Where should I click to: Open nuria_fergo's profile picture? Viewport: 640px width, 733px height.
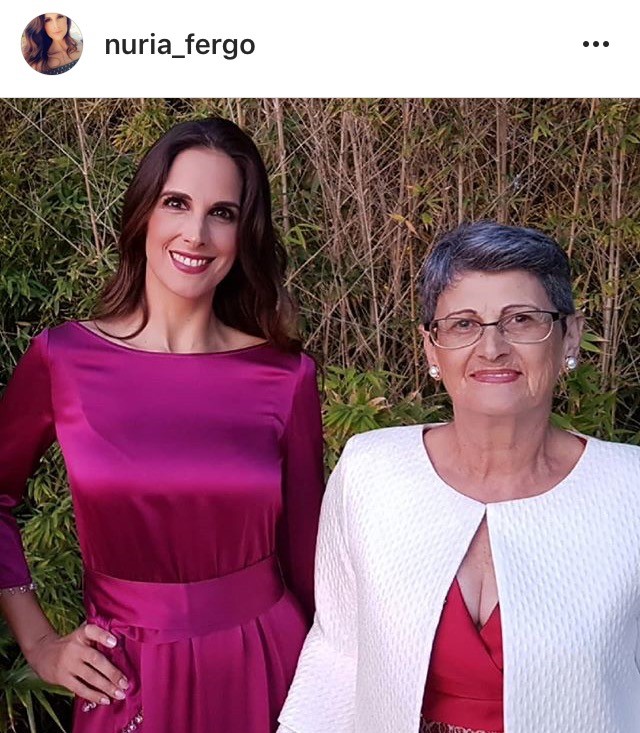[x=51, y=45]
